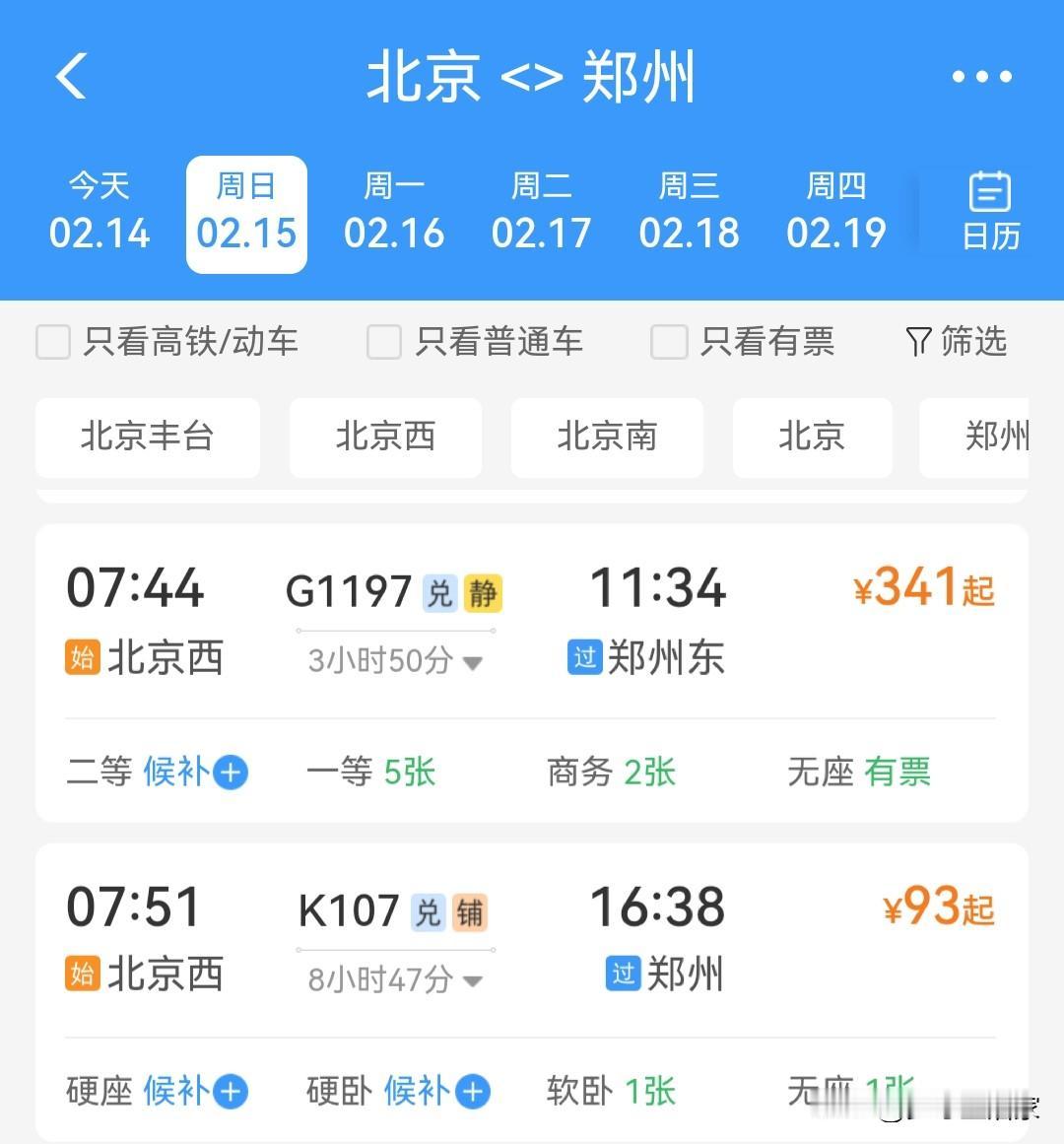The image size is (1064, 1144).
Task: Open the 筛选 filter options
Action: click(x=954, y=342)
